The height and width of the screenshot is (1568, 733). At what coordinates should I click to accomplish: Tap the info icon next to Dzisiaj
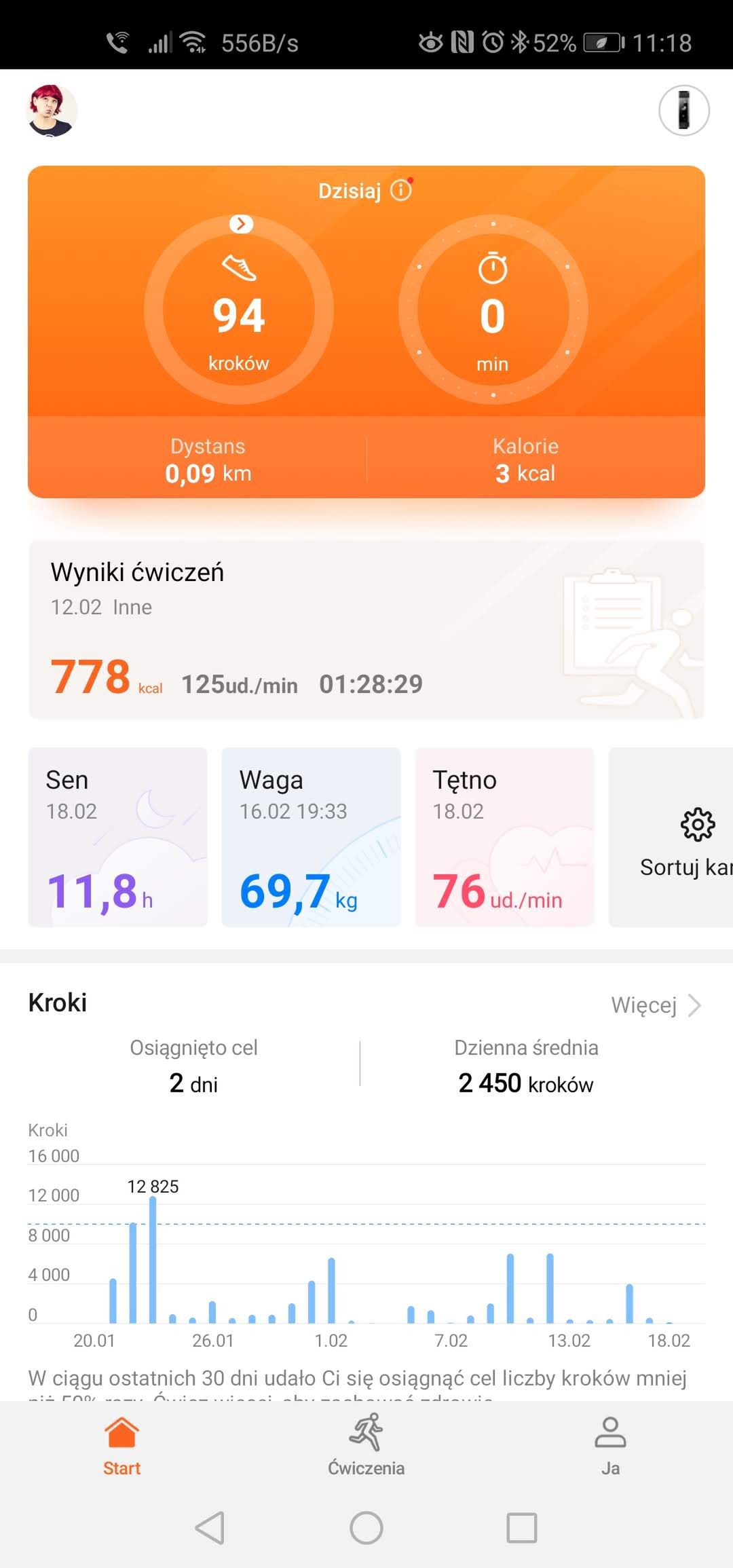(x=401, y=190)
